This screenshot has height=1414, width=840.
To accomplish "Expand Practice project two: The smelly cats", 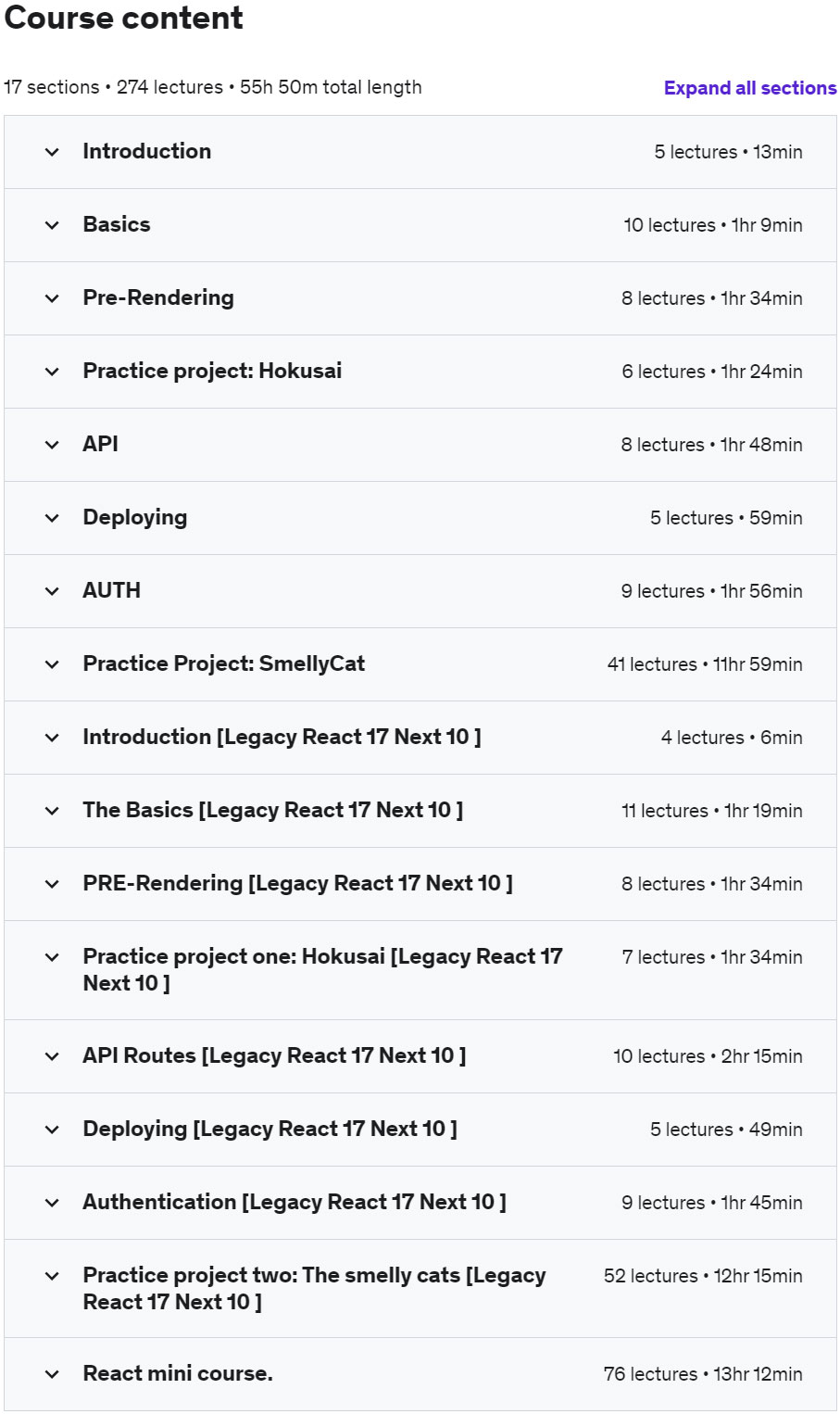I will 420,1289.
